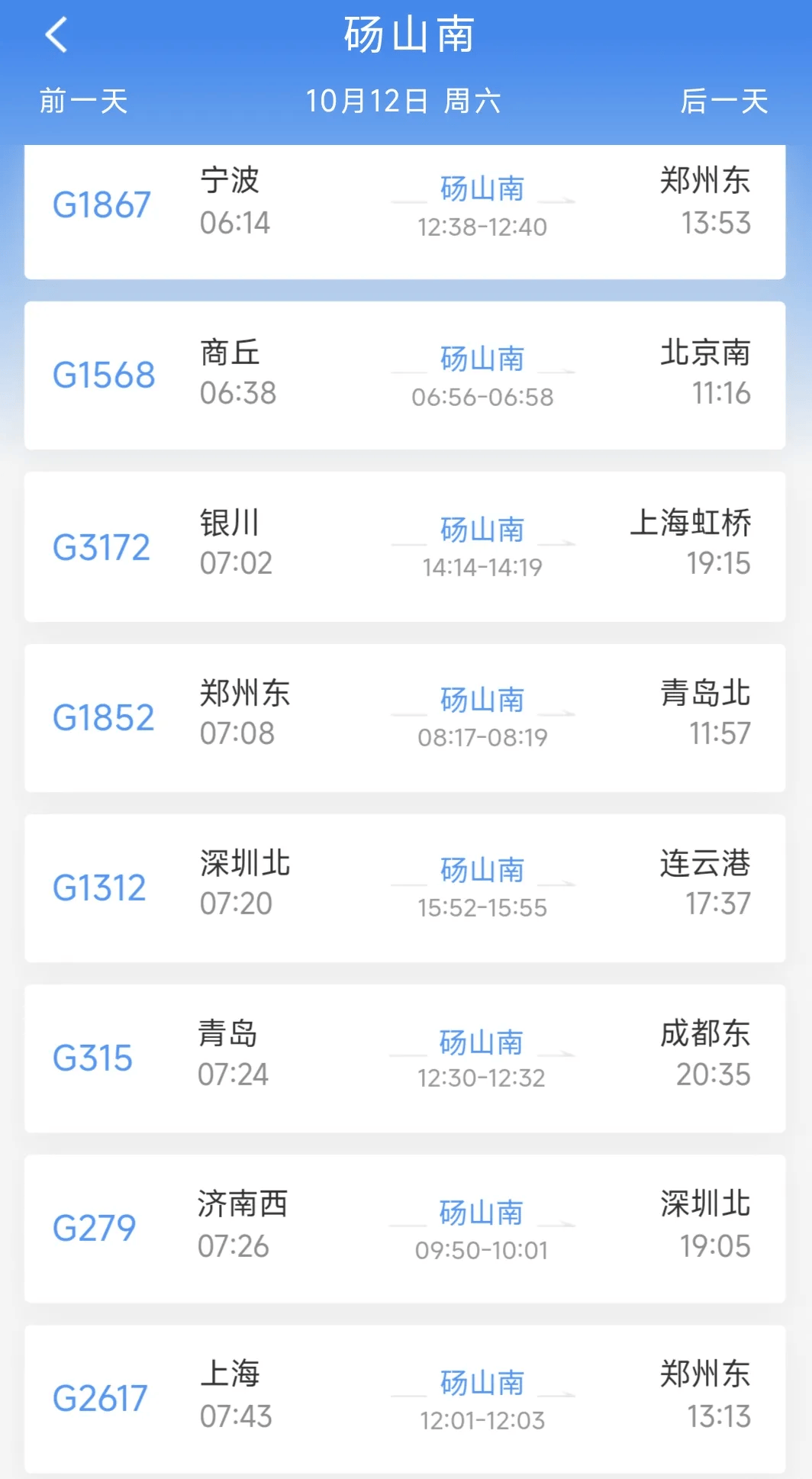This screenshot has width=812, height=1479.
Task: Open the date picker 10月12日 周六
Action: [x=403, y=101]
